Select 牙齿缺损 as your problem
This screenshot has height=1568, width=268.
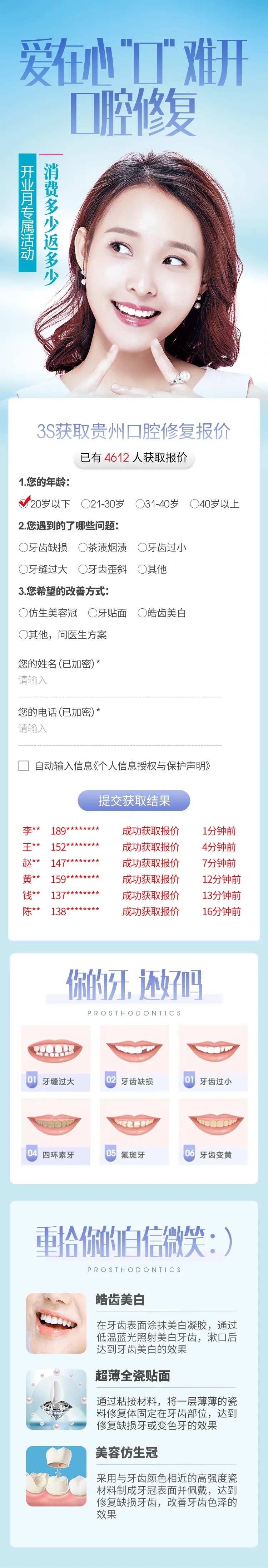pyautogui.click(x=43, y=547)
